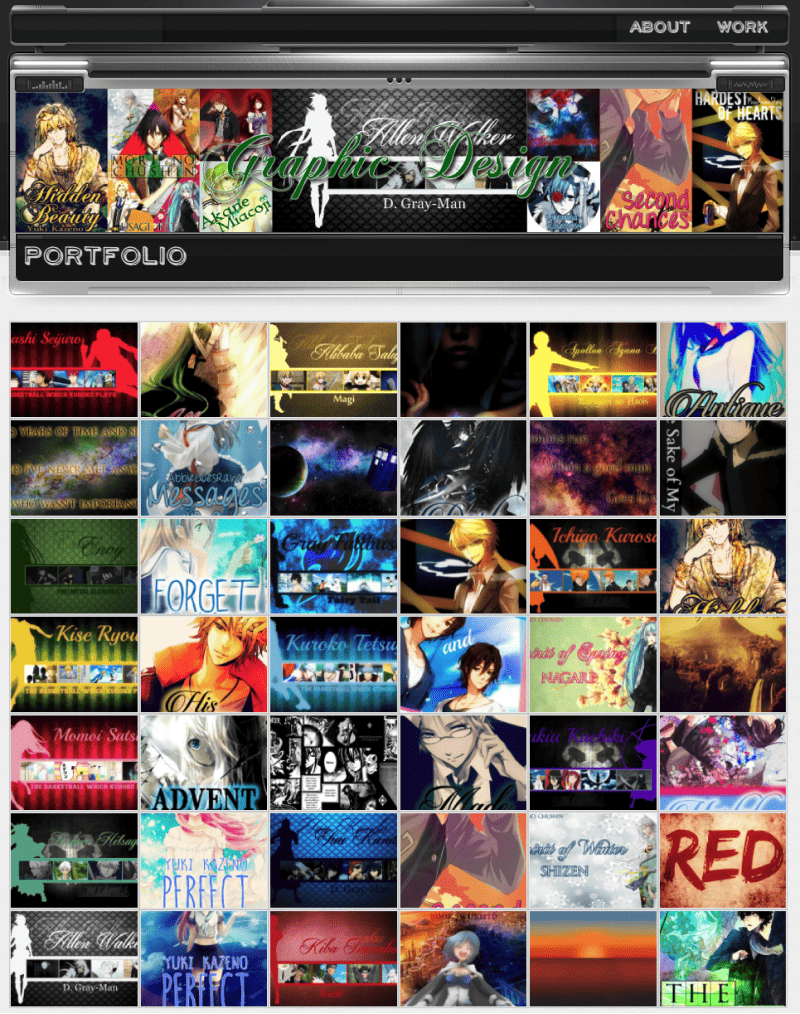The width and height of the screenshot is (800, 1014).
Task: Go to the WORK section
Action: [x=742, y=27]
